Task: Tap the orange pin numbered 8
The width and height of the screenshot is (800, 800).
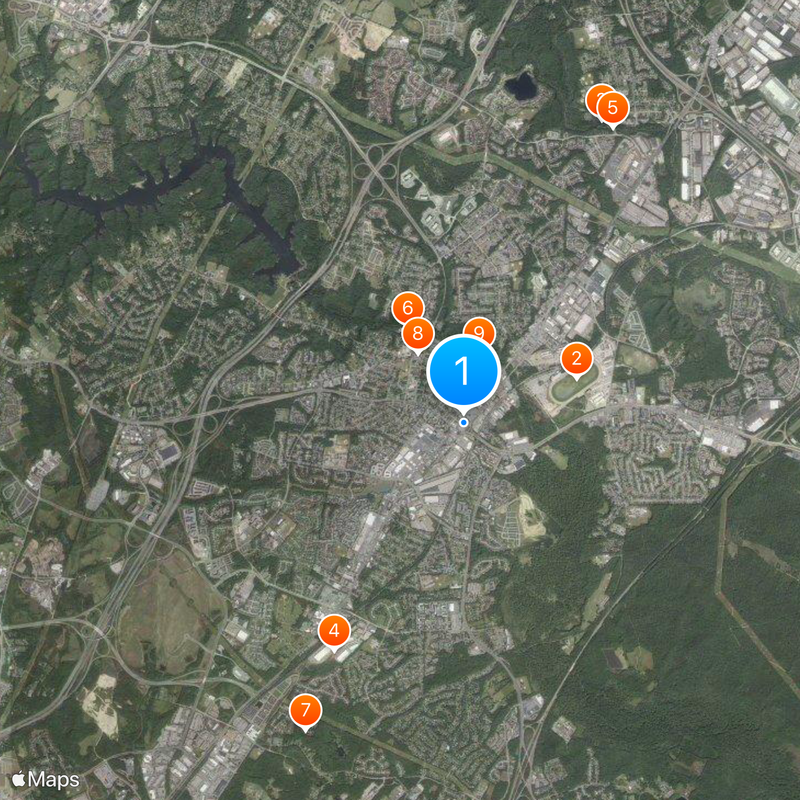Action: coord(417,333)
